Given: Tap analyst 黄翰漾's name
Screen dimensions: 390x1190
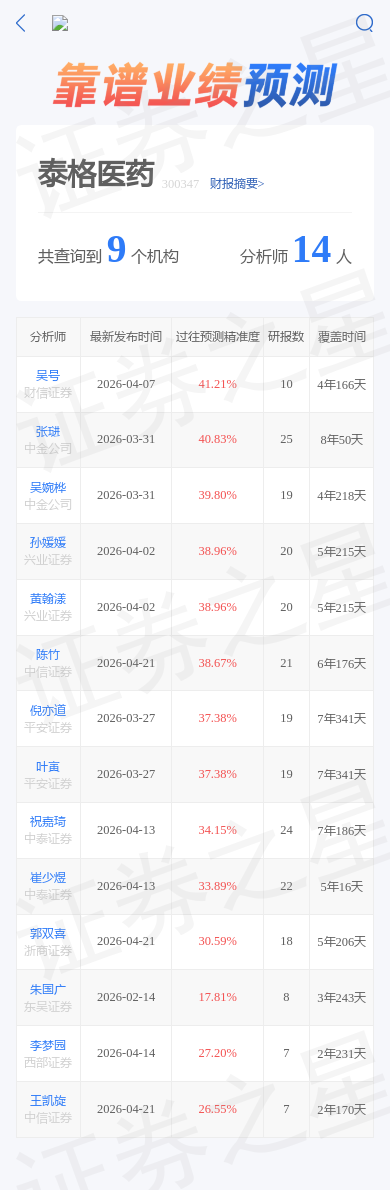Looking at the screenshot, I should pos(48,599).
